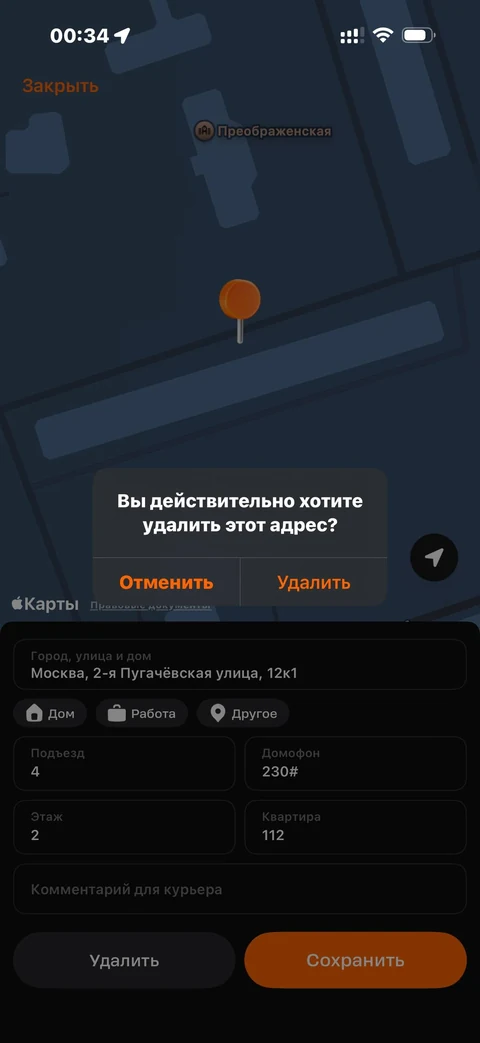Confirm deletion with Удалить in the alert dialog

pos(314,582)
